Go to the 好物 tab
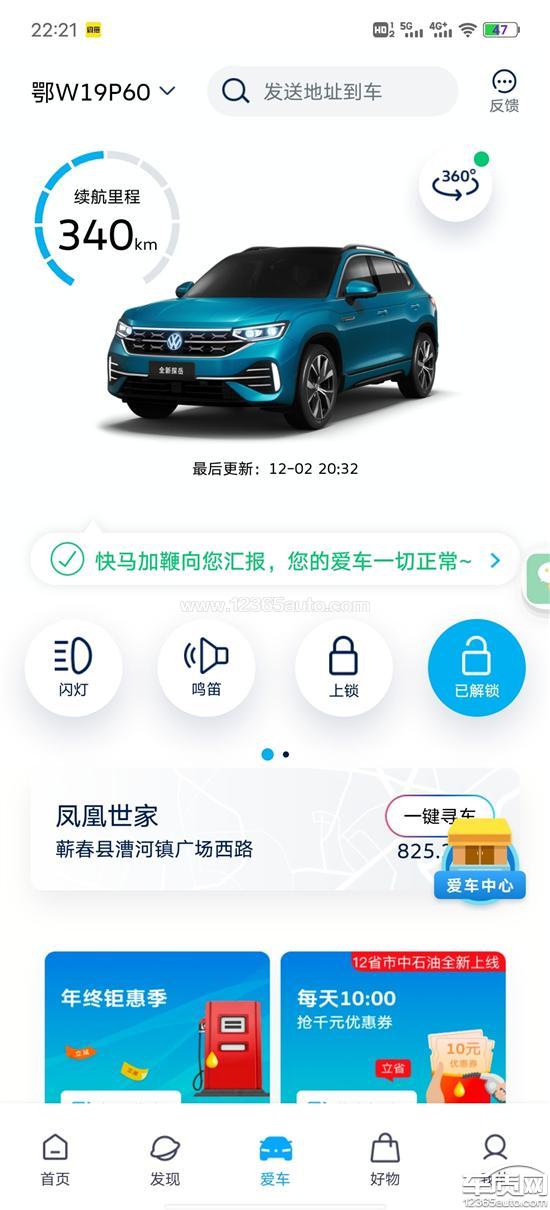The image size is (550, 1210). tap(385, 1160)
